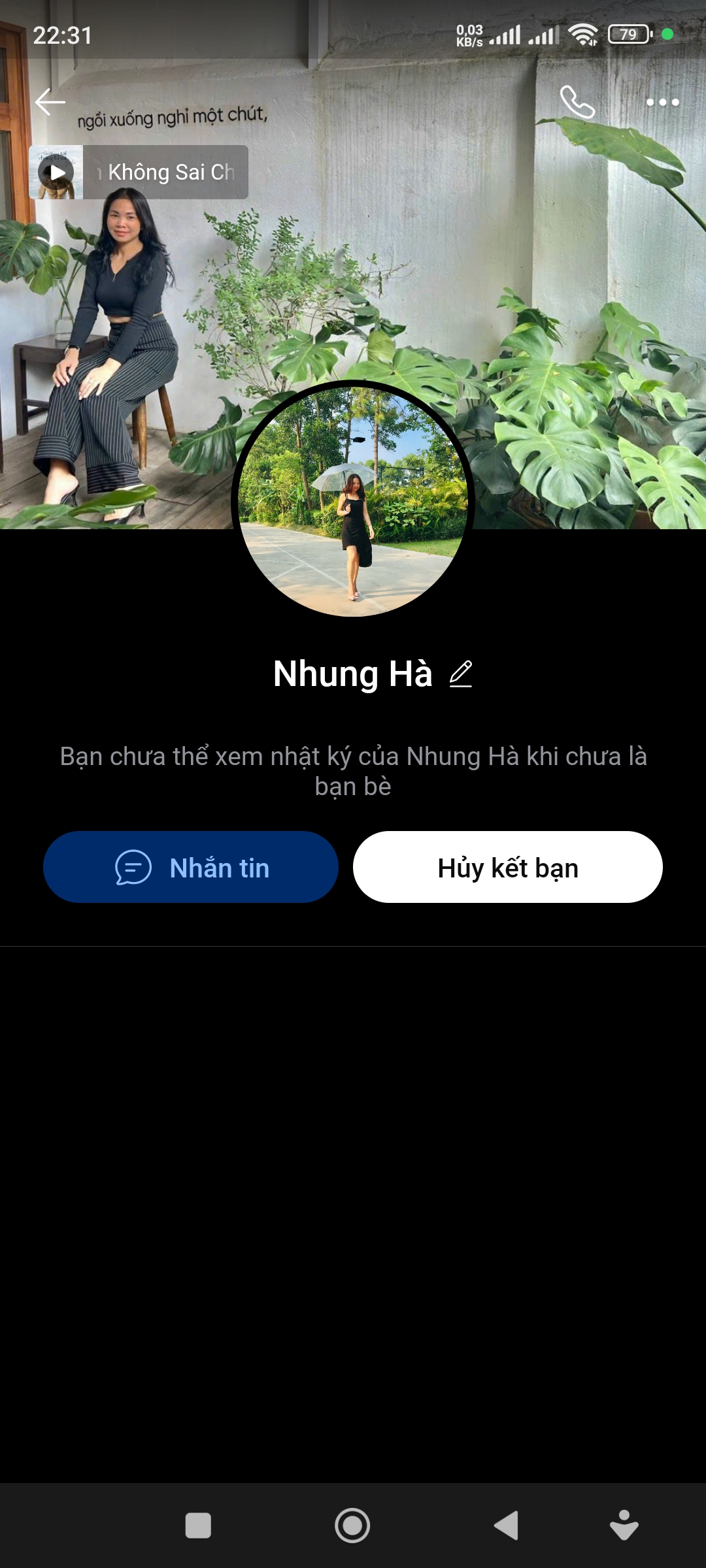The image size is (706, 1568).
Task: Tap the Nhắn tin button
Action: pos(190,868)
